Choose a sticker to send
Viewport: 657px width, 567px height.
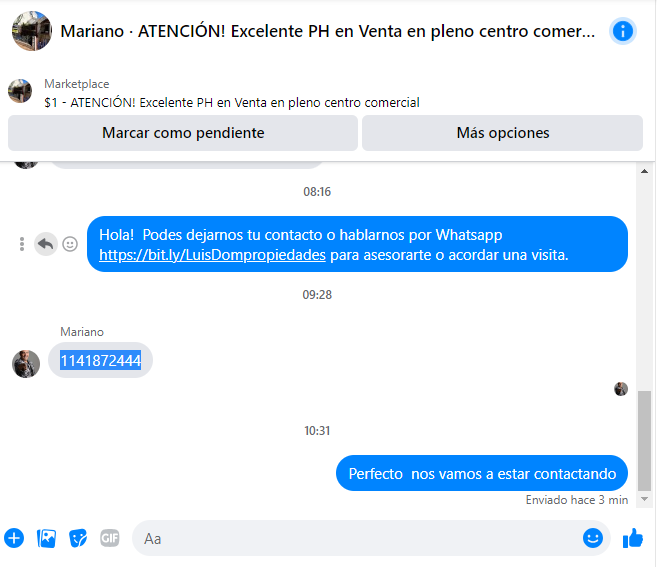point(78,538)
